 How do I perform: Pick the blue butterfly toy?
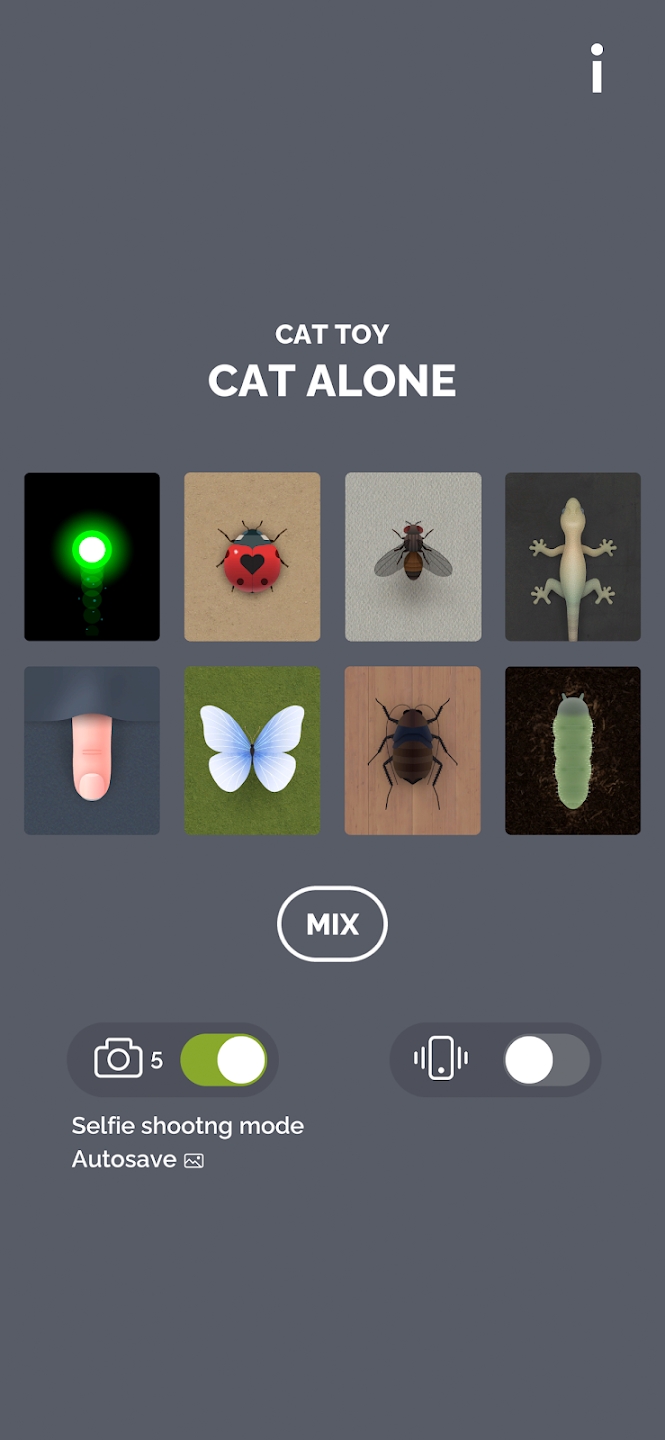252,750
